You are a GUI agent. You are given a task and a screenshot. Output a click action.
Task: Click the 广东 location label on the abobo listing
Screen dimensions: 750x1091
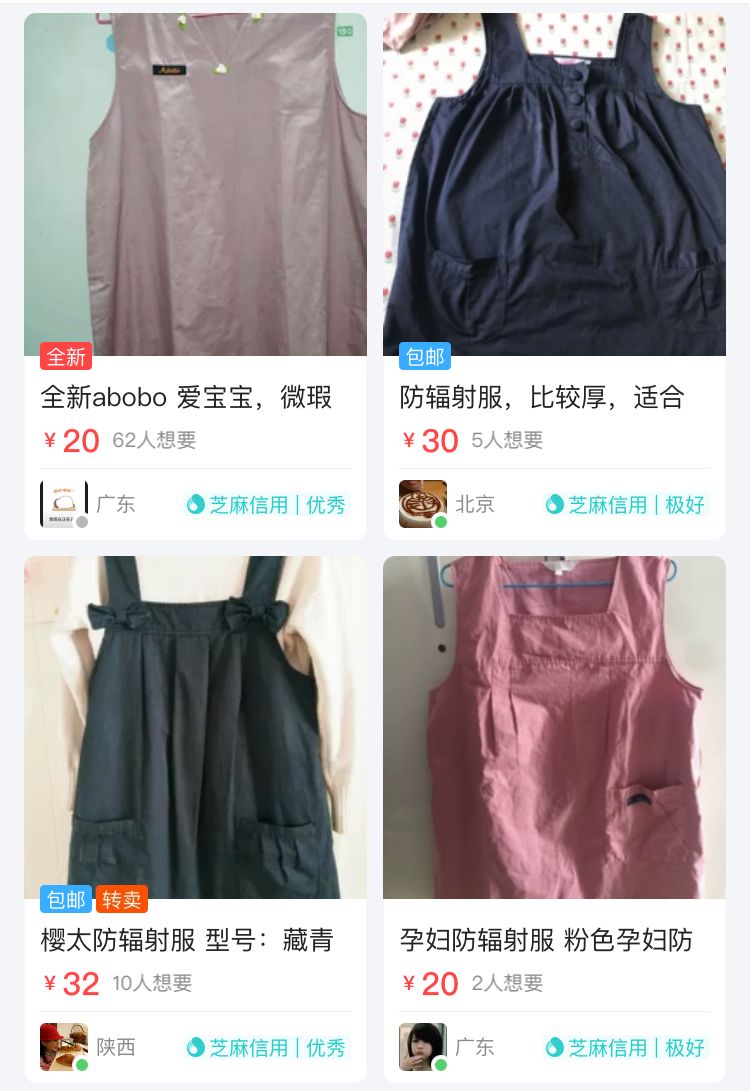(116, 505)
